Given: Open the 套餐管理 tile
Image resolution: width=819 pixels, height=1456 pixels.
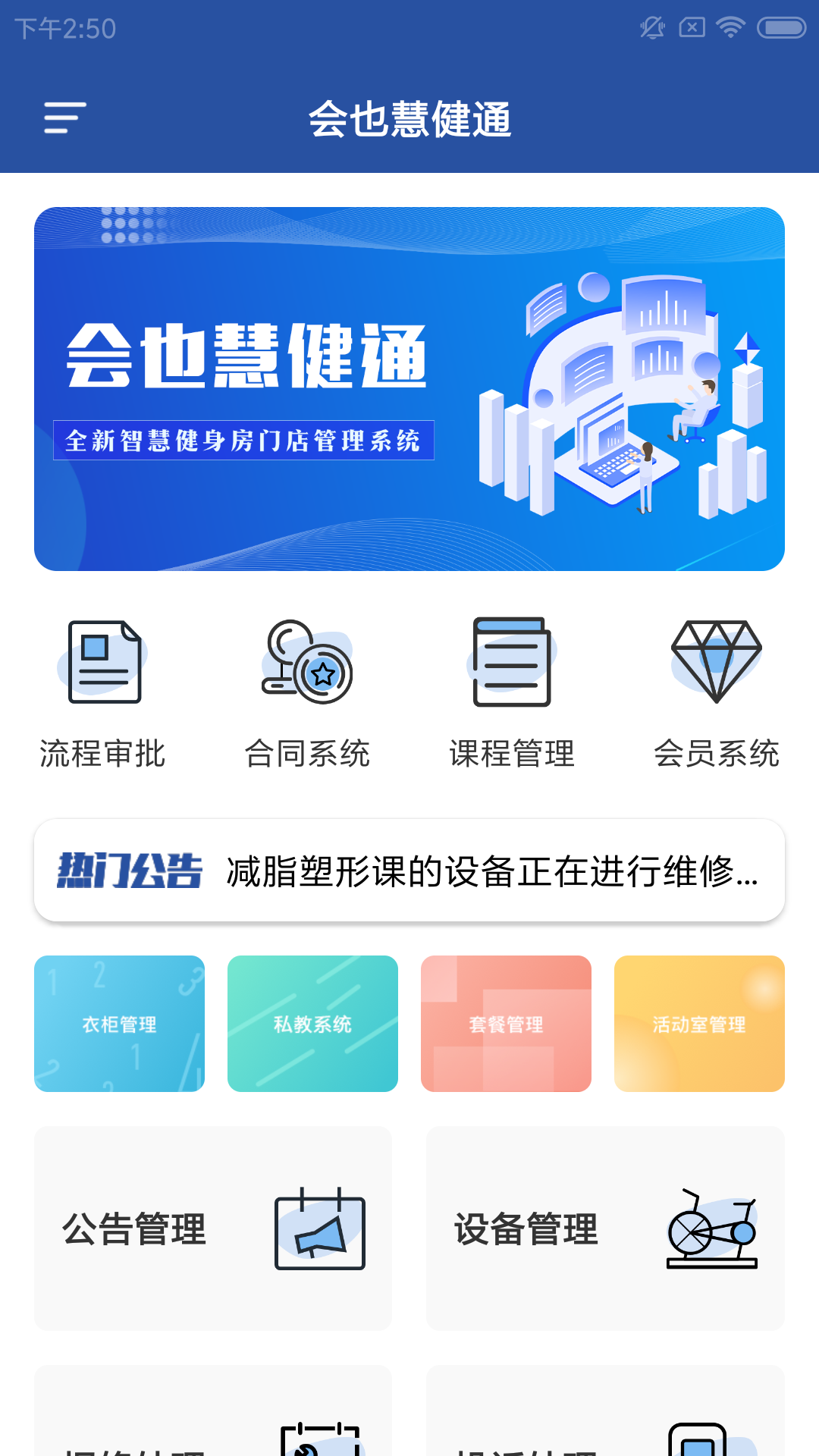Looking at the screenshot, I should [506, 1023].
